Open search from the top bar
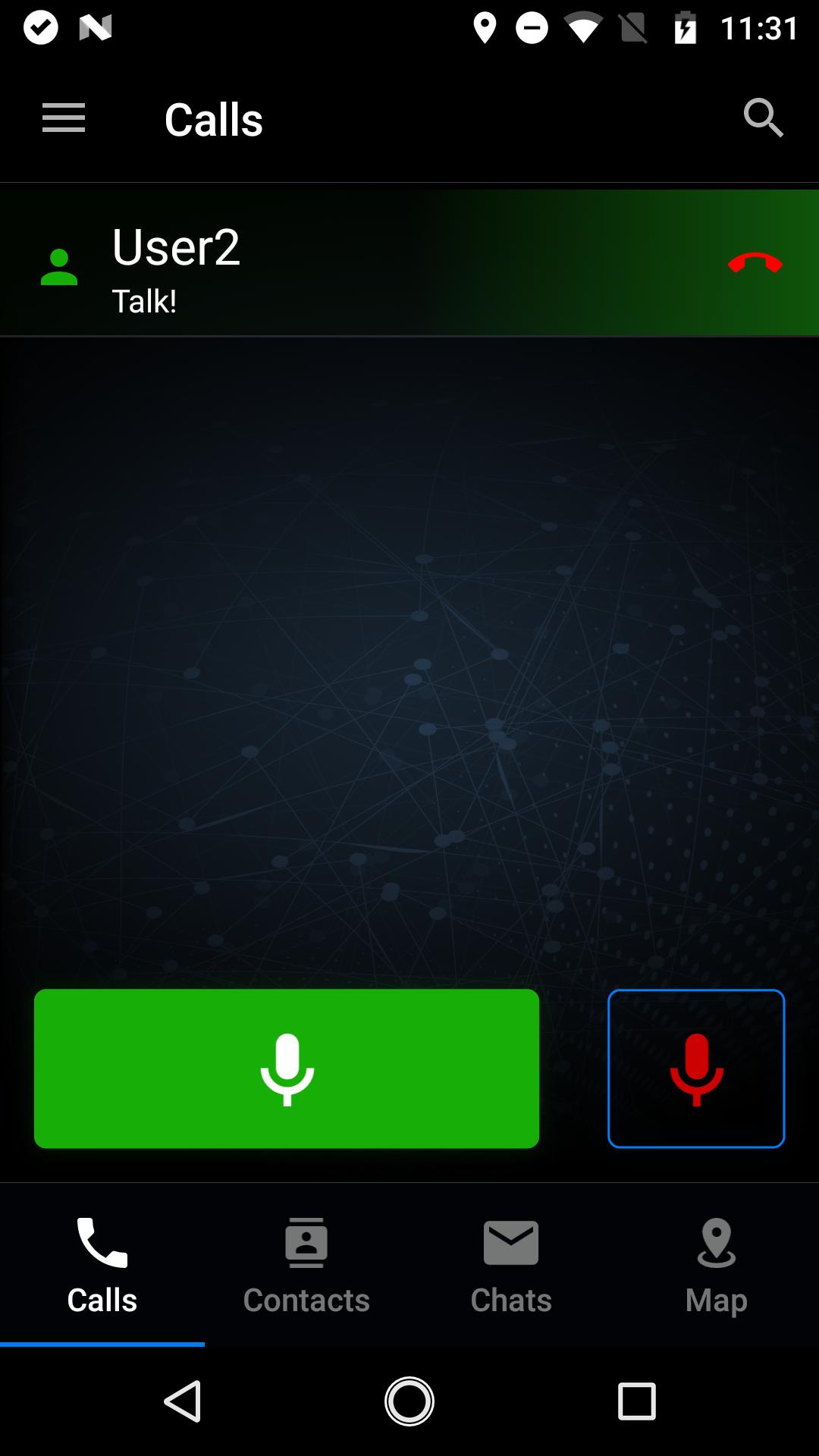 [764, 118]
